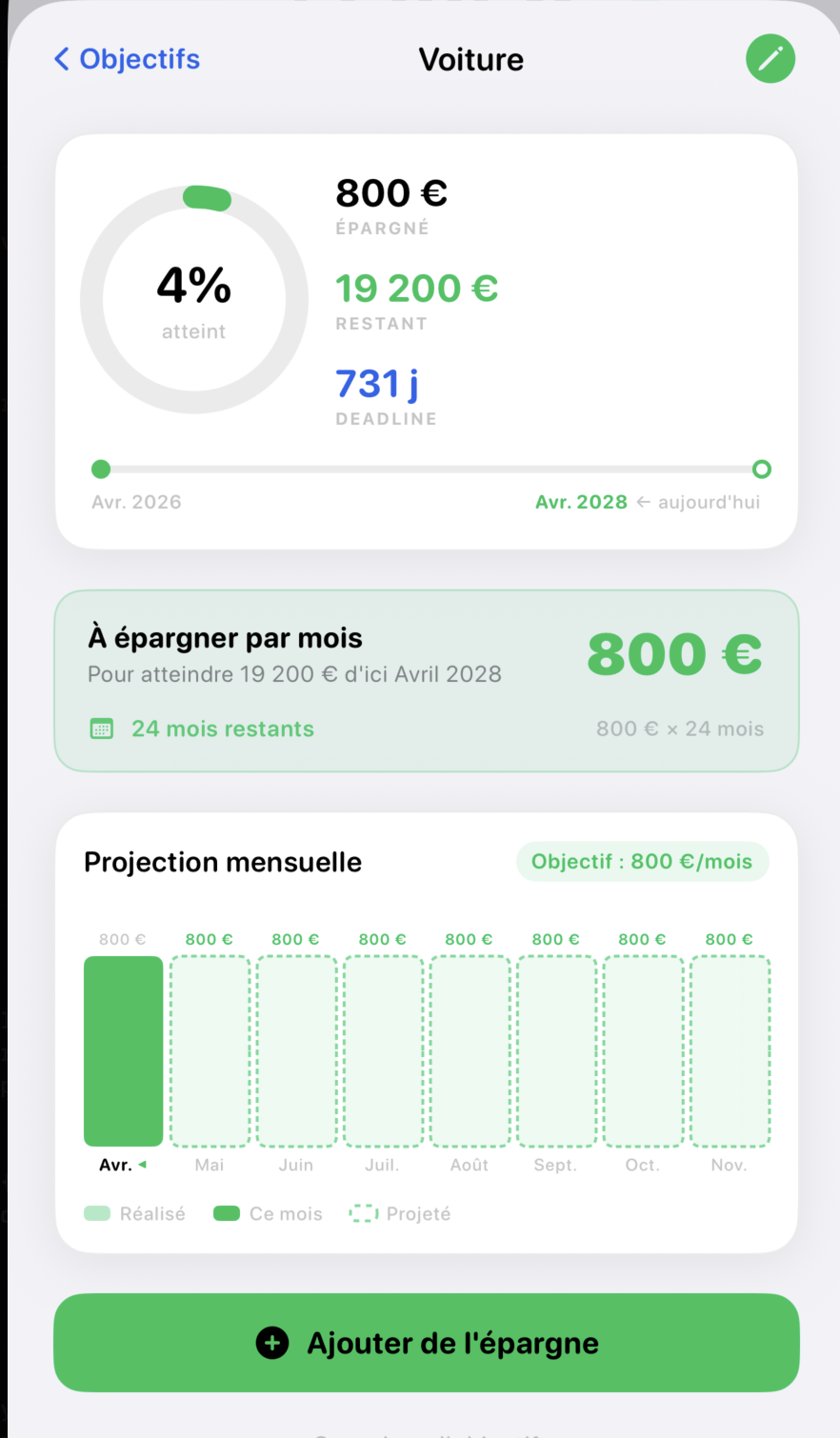Click the green rounded progress segment above the ring

(206, 197)
